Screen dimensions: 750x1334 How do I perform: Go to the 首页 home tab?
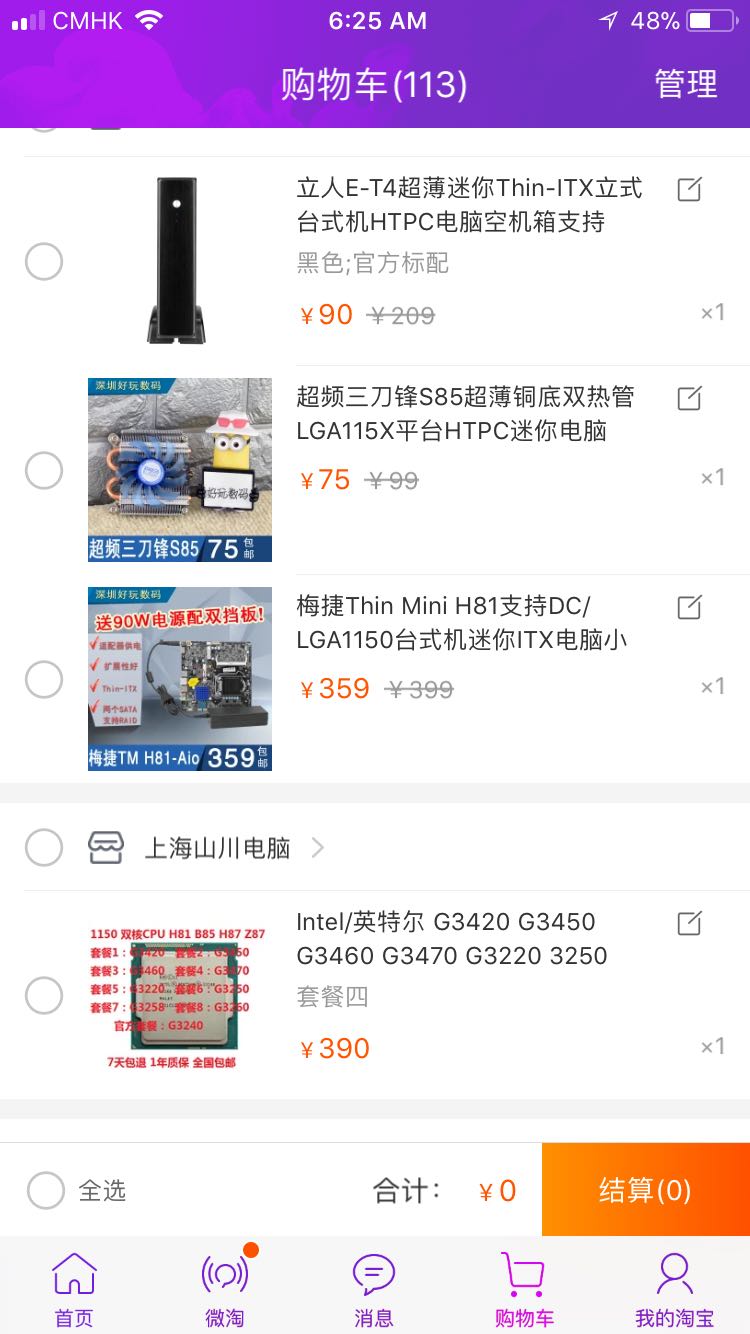point(74,1290)
